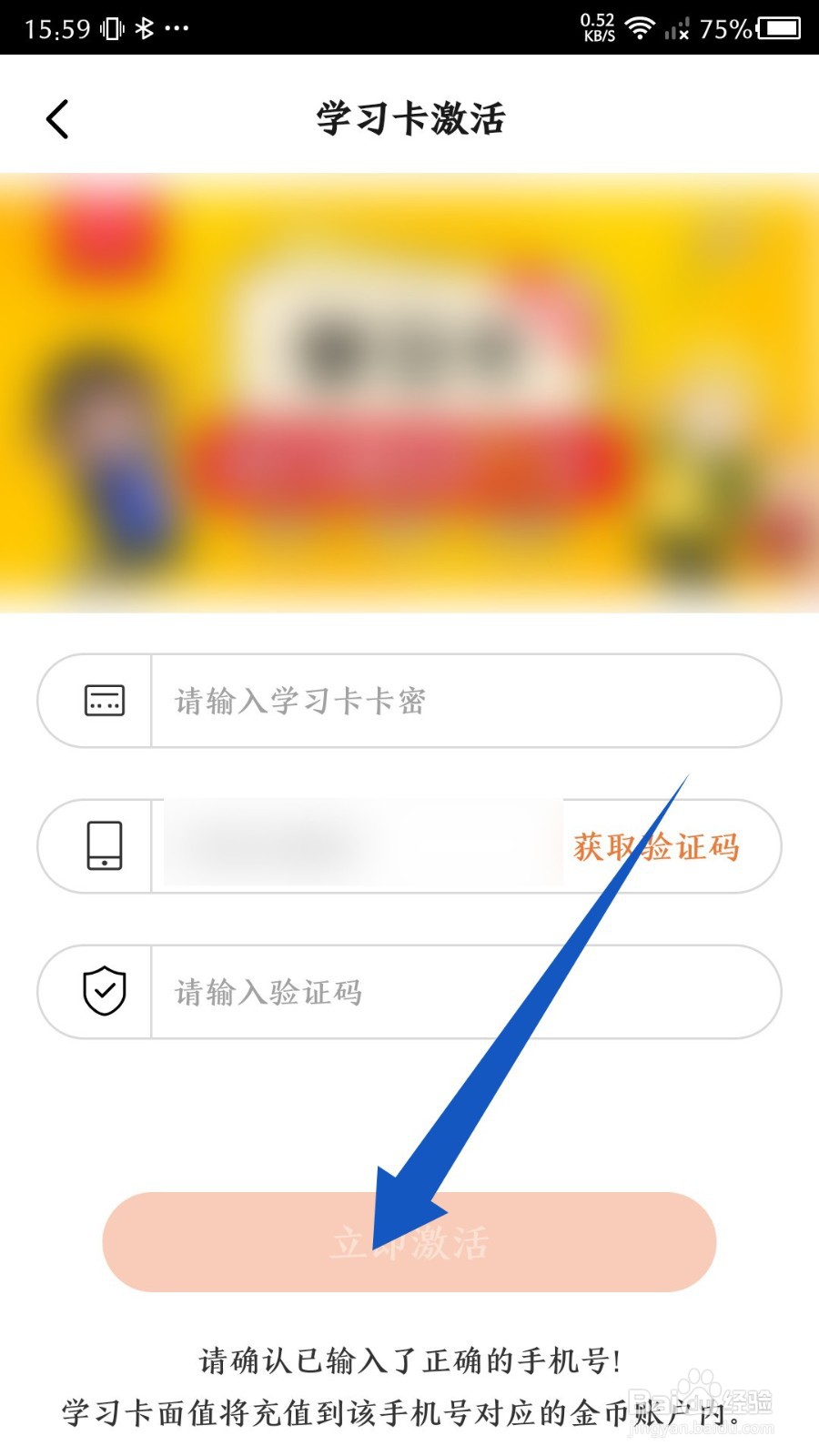The height and width of the screenshot is (1456, 819).
Task: Tap the 请输入验证码 input field
Action: pyautogui.click(x=409, y=992)
